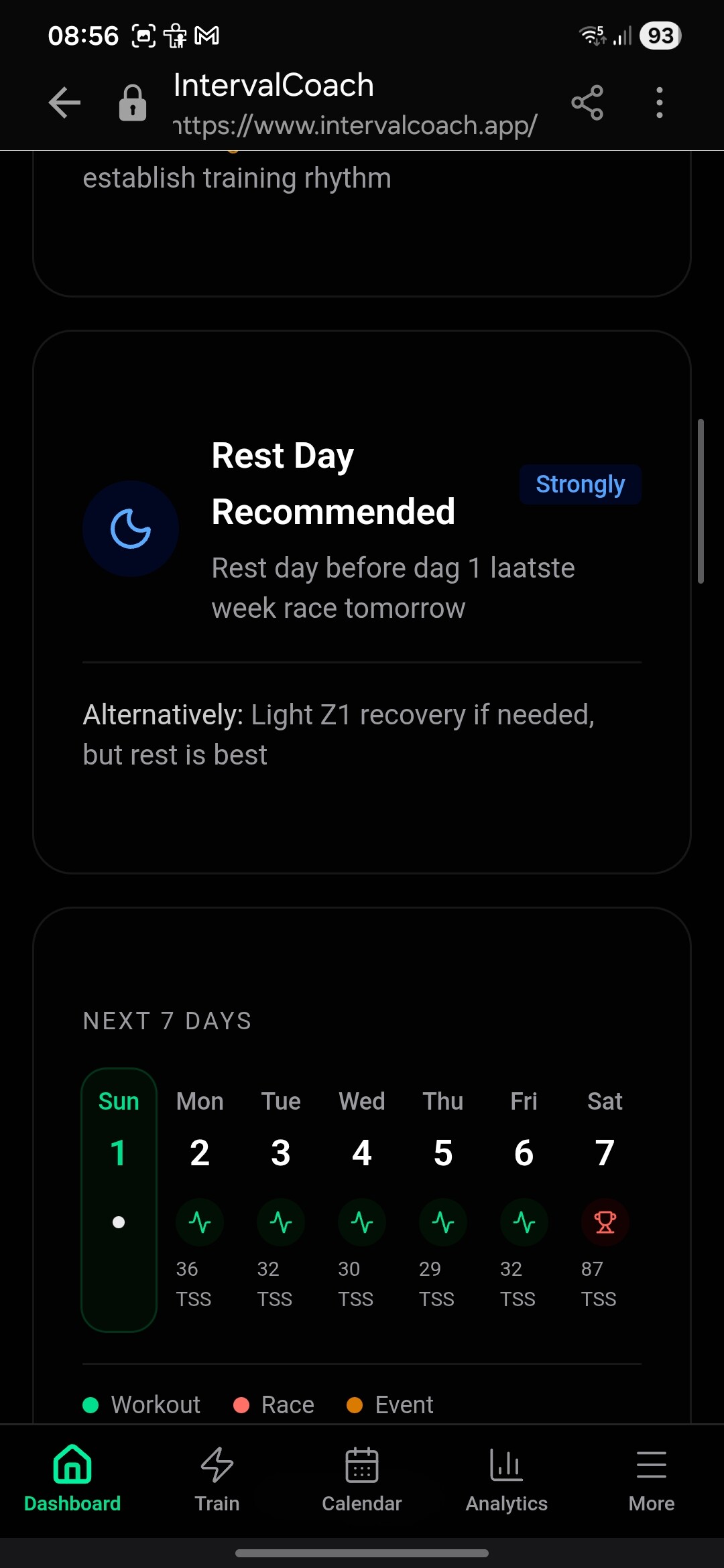Open Friday 6 workout with 32 TSS
The width and height of the screenshot is (724, 1568).
point(524,1199)
